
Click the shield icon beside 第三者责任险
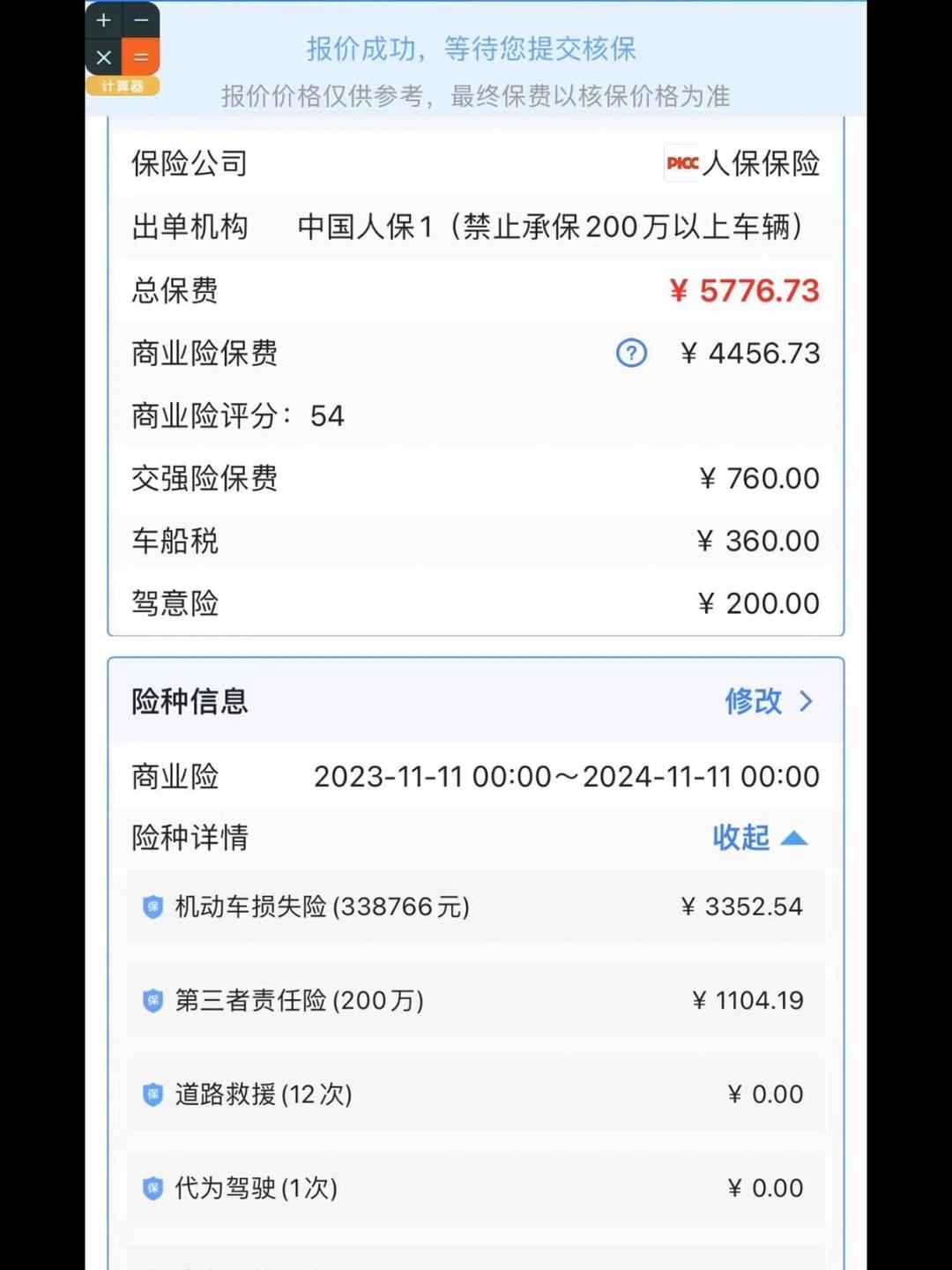[152, 1000]
